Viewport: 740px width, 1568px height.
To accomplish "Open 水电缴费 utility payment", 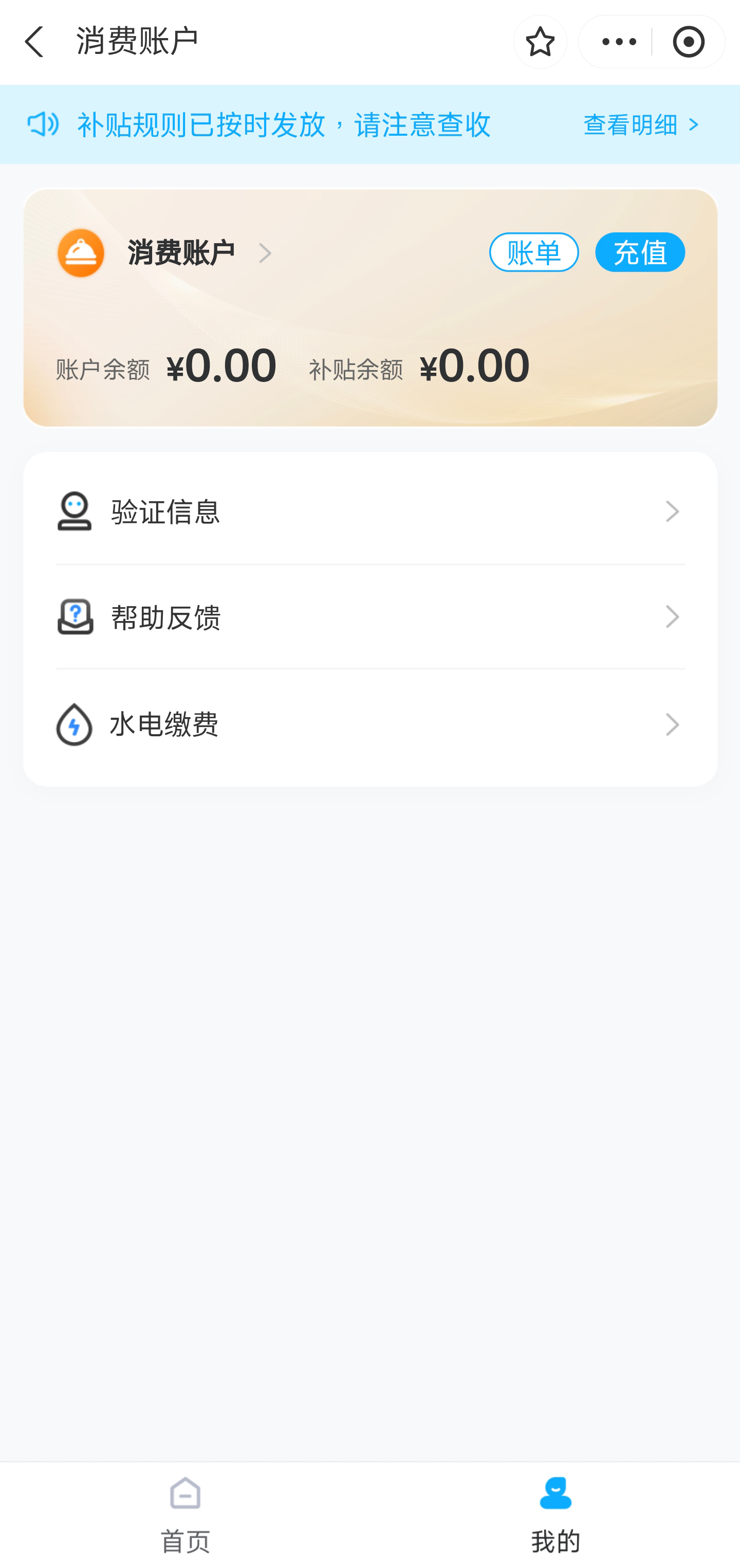I will [x=370, y=724].
